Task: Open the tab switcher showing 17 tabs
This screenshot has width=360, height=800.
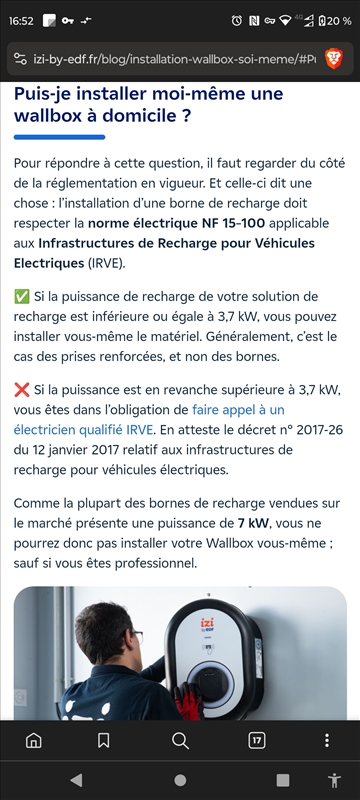Action: pyautogui.click(x=256, y=740)
